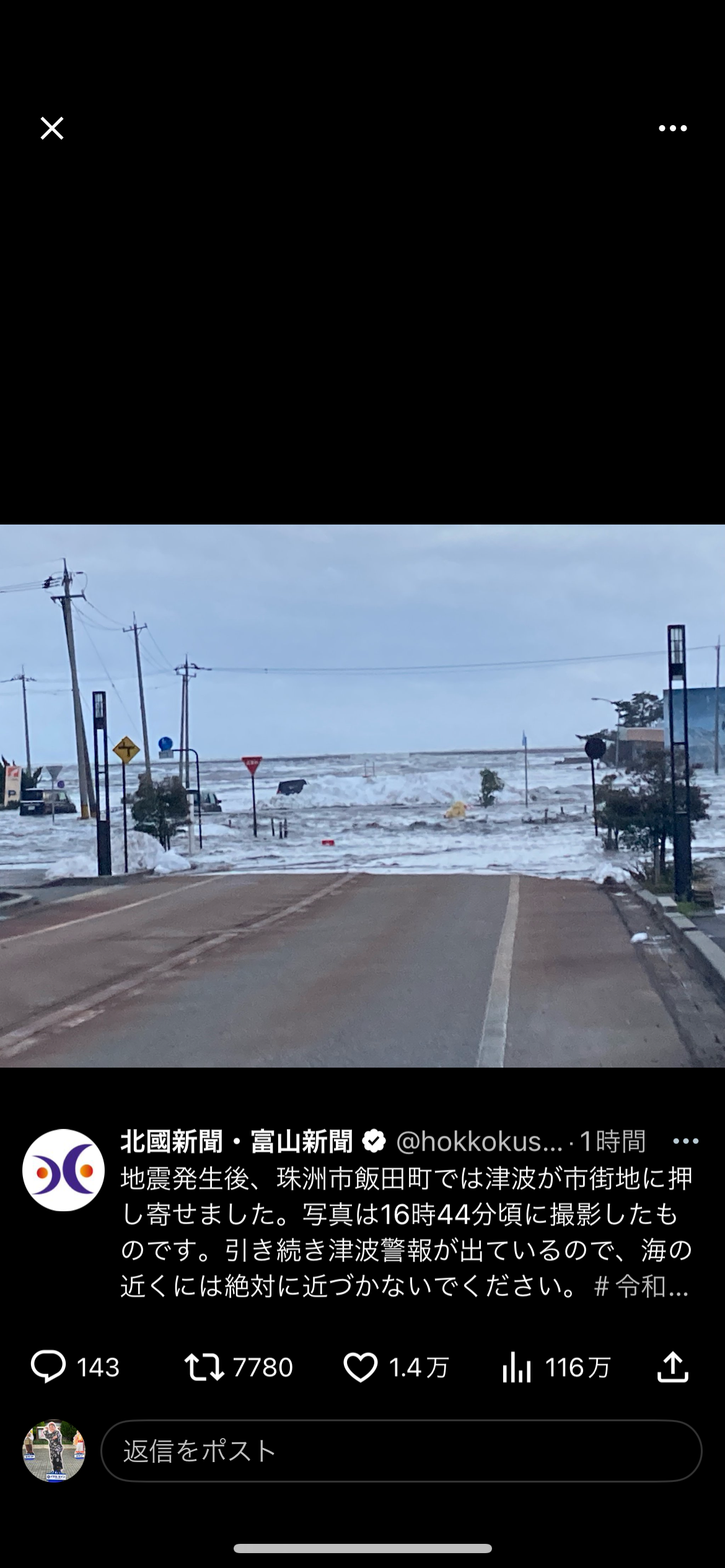Share this post

[673, 1367]
